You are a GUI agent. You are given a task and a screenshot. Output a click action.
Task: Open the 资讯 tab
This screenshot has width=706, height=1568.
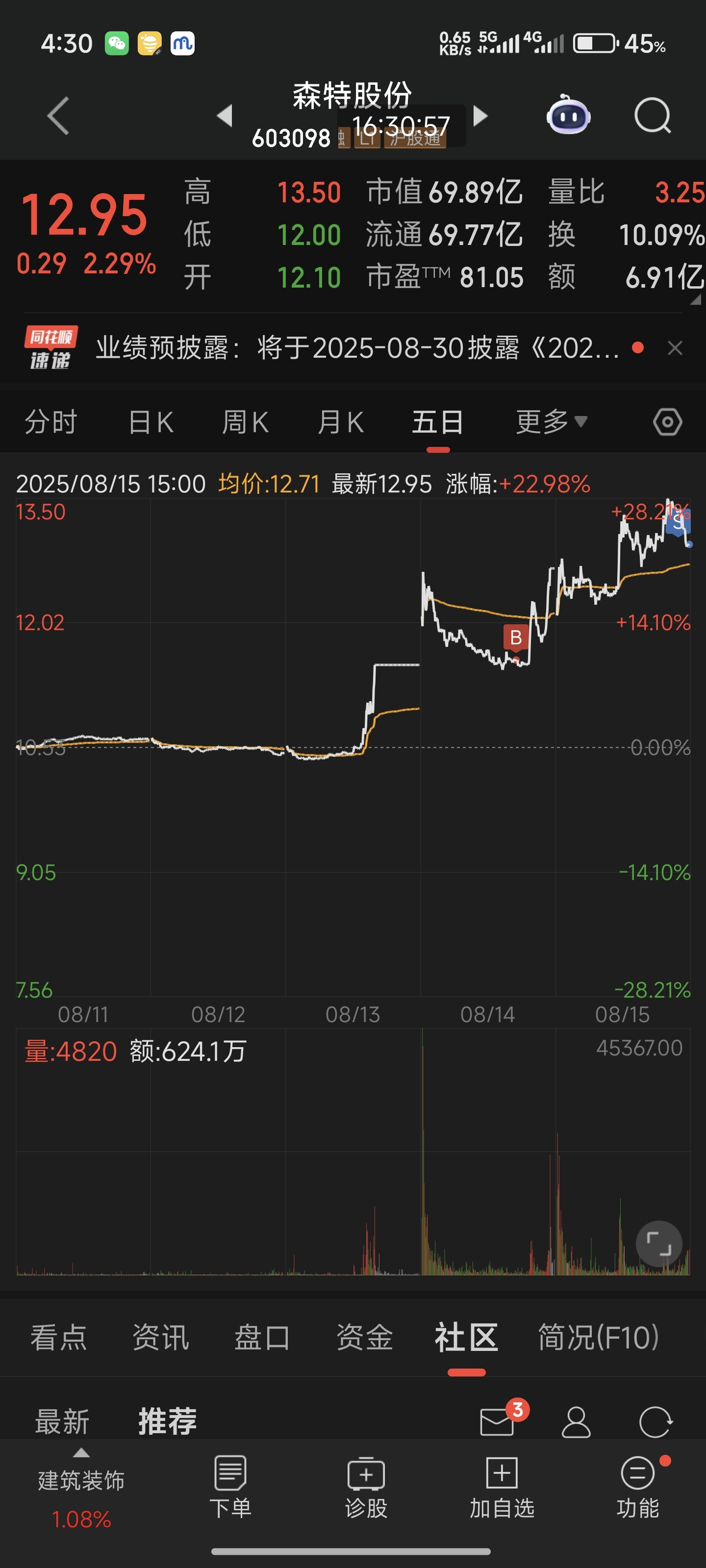(x=161, y=1337)
